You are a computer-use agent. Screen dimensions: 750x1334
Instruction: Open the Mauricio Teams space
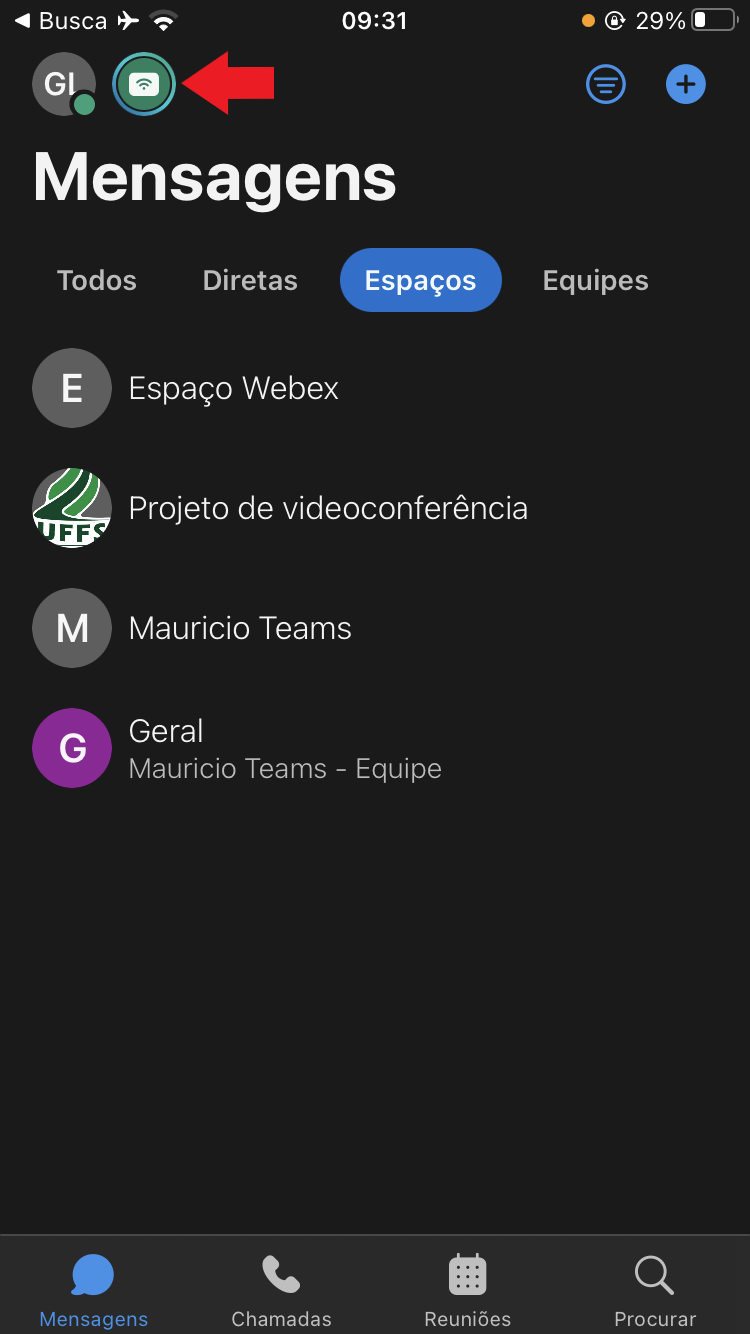(239, 628)
